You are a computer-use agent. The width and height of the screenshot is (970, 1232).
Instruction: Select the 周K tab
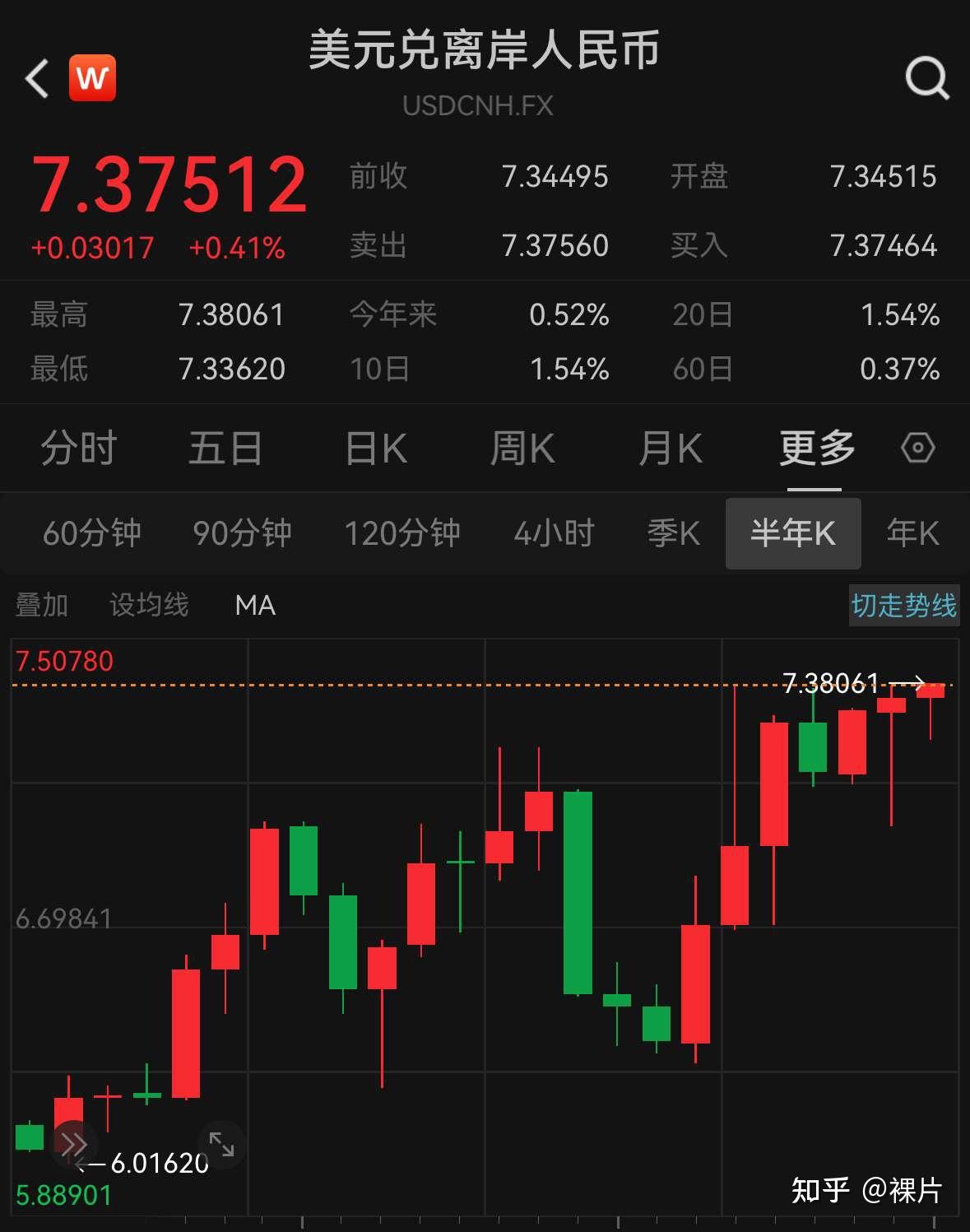tap(522, 448)
